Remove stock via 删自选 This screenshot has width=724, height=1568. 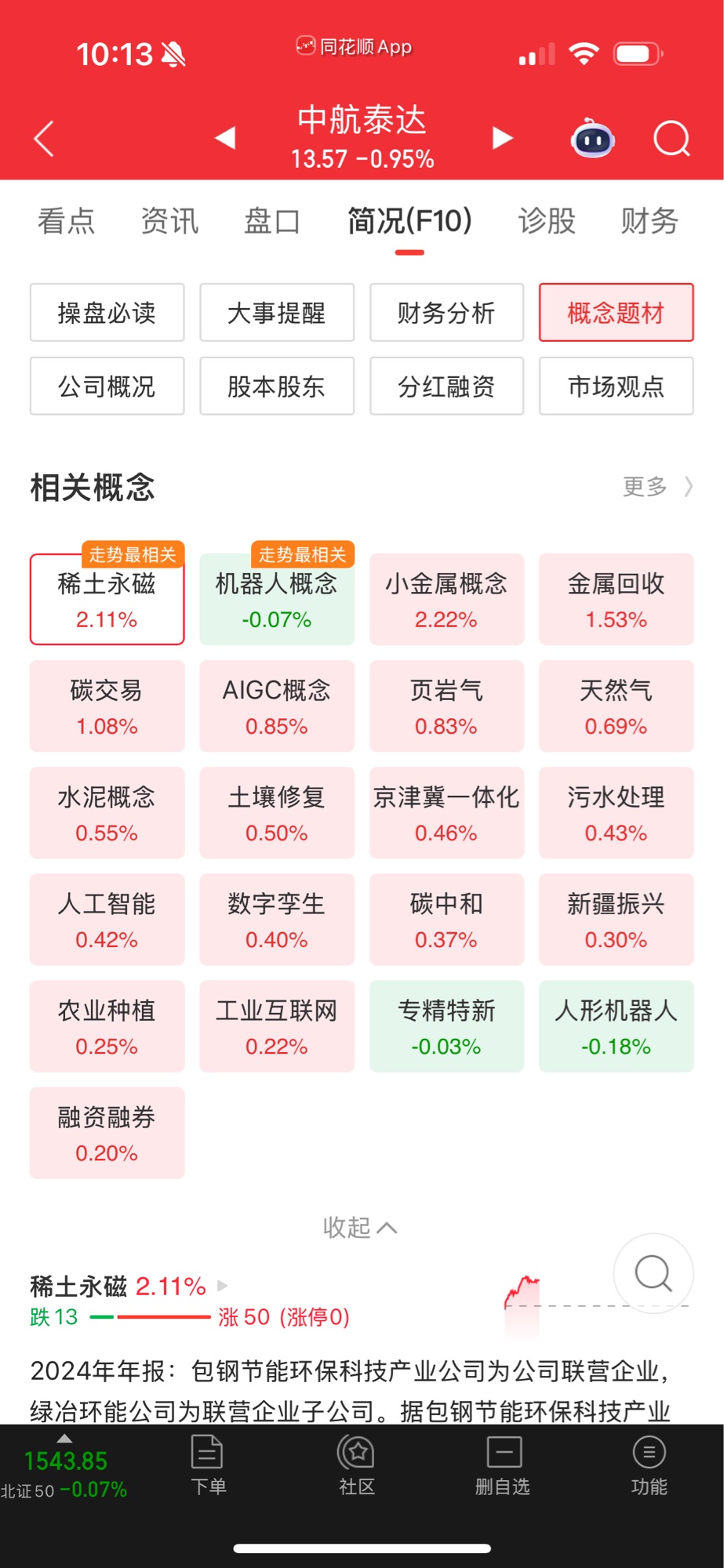tap(503, 1465)
